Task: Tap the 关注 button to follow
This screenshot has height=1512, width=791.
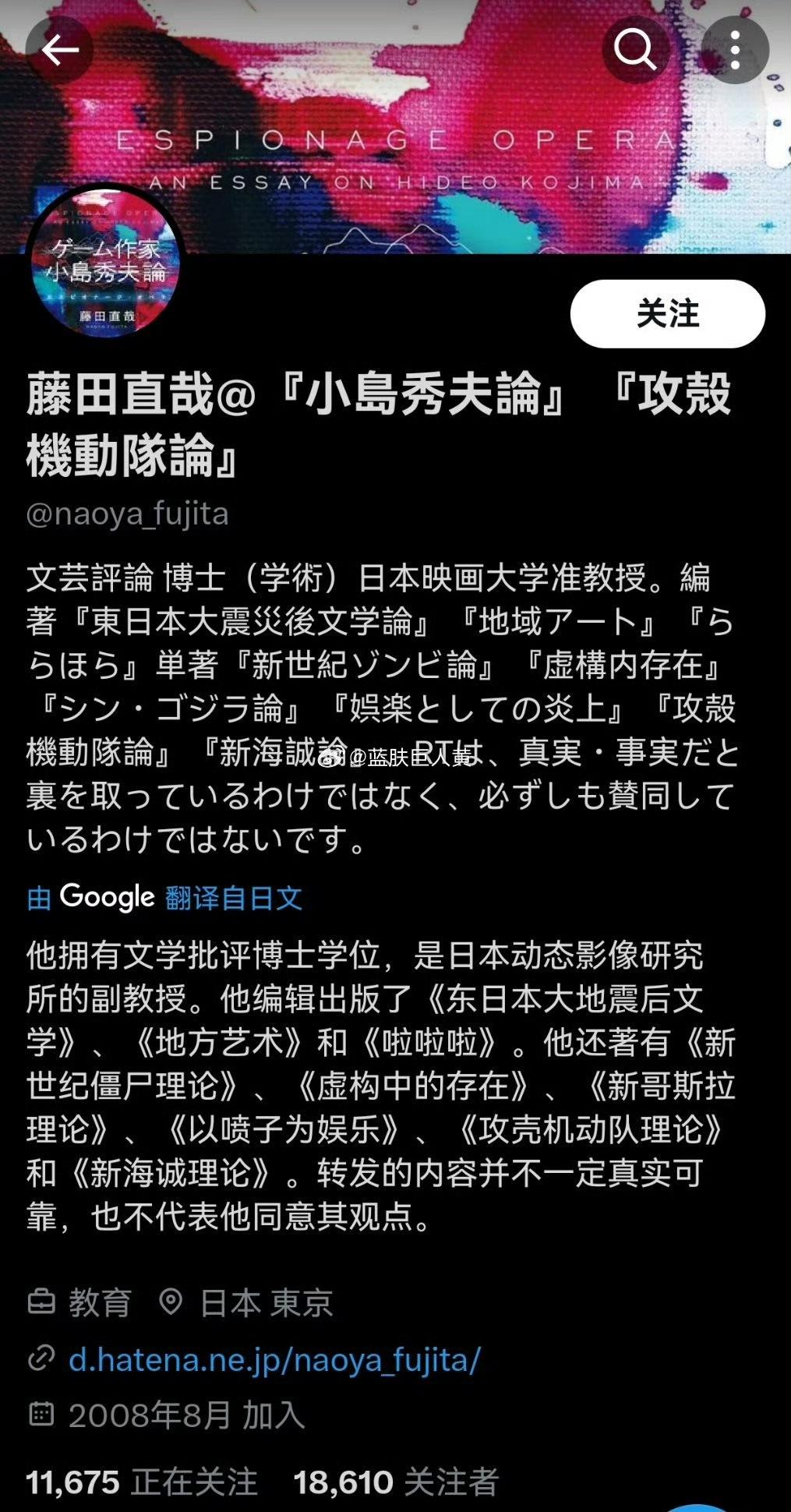Action: coord(667,313)
